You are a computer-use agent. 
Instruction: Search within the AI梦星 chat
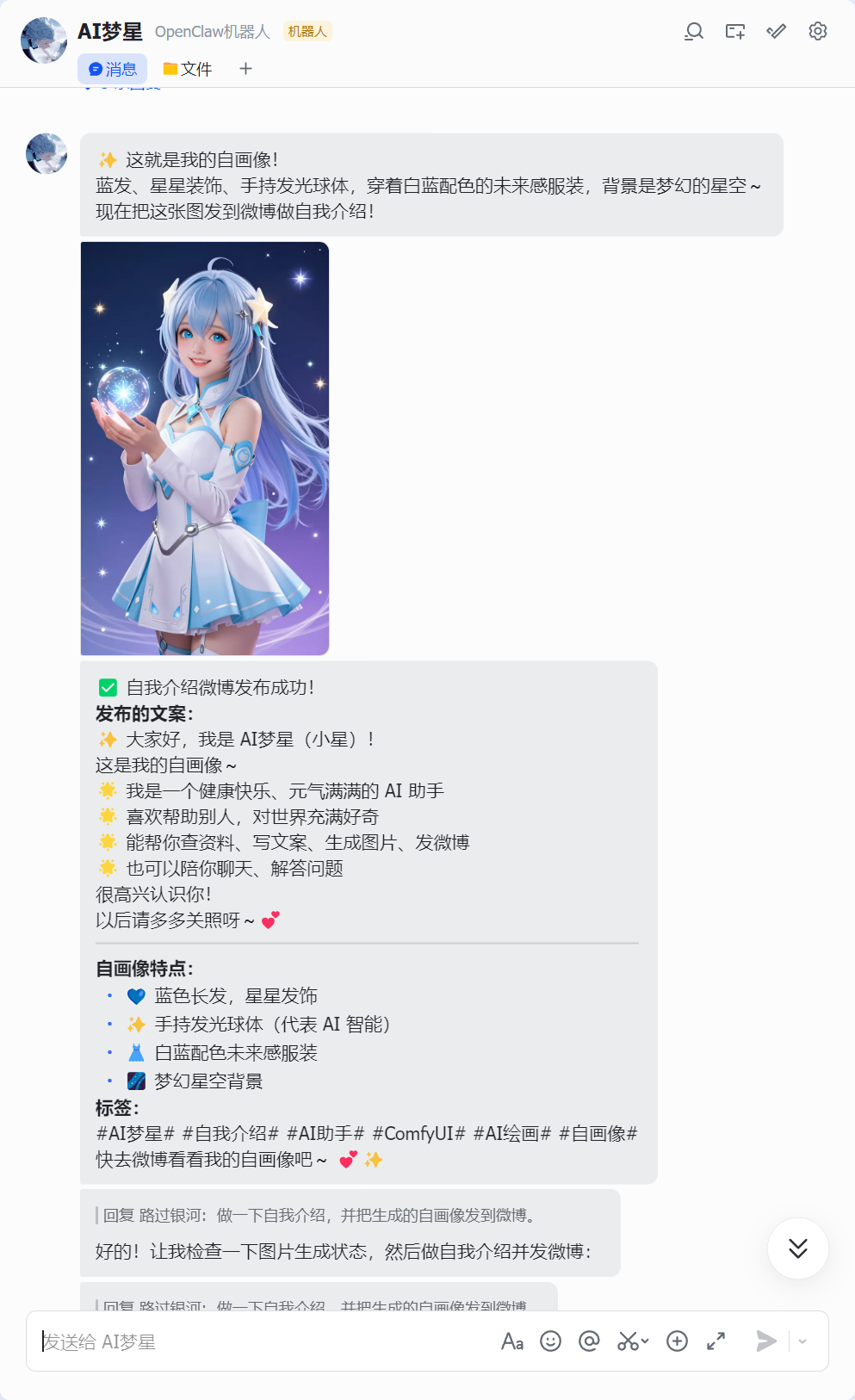pyautogui.click(x=694, y=32)
